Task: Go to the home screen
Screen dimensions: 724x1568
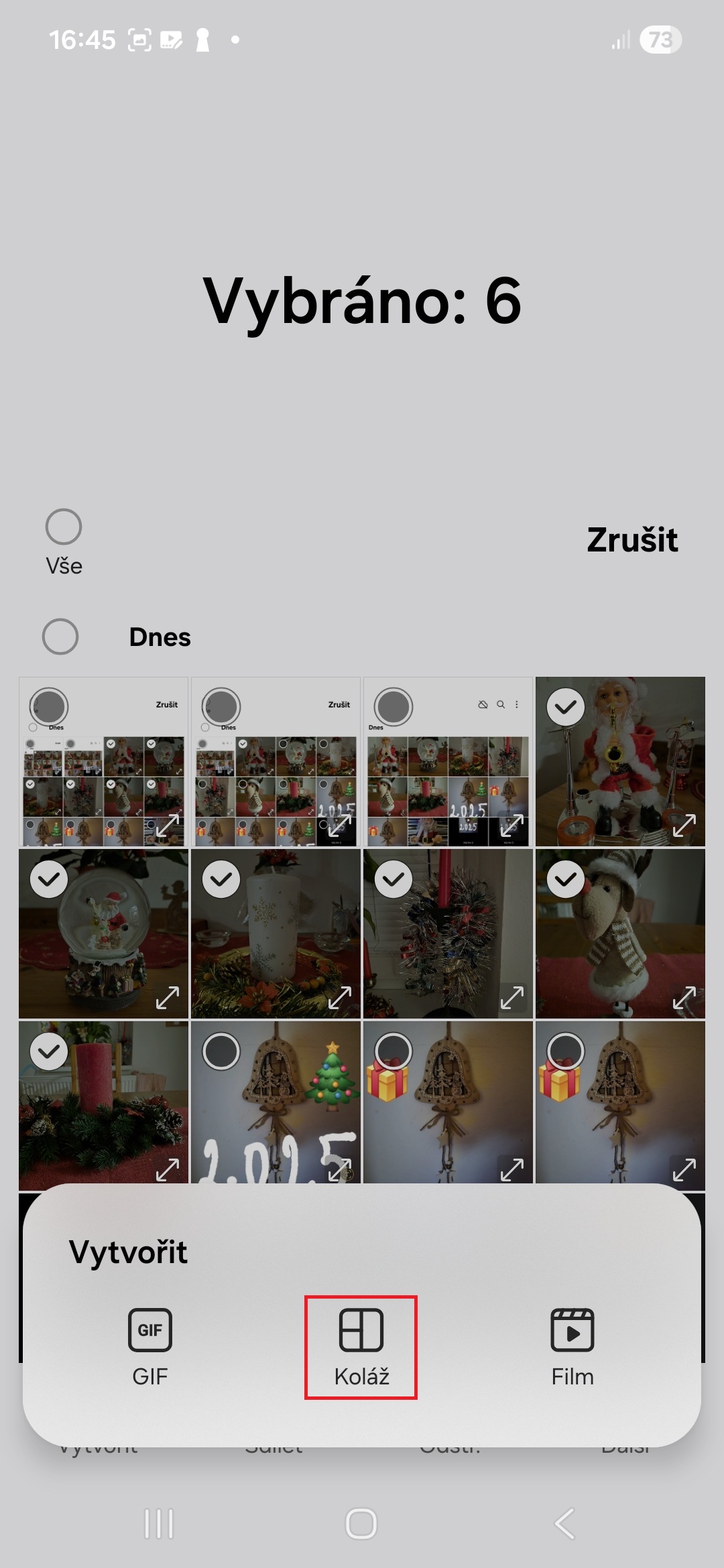Action: click(x=361, y=1524)
